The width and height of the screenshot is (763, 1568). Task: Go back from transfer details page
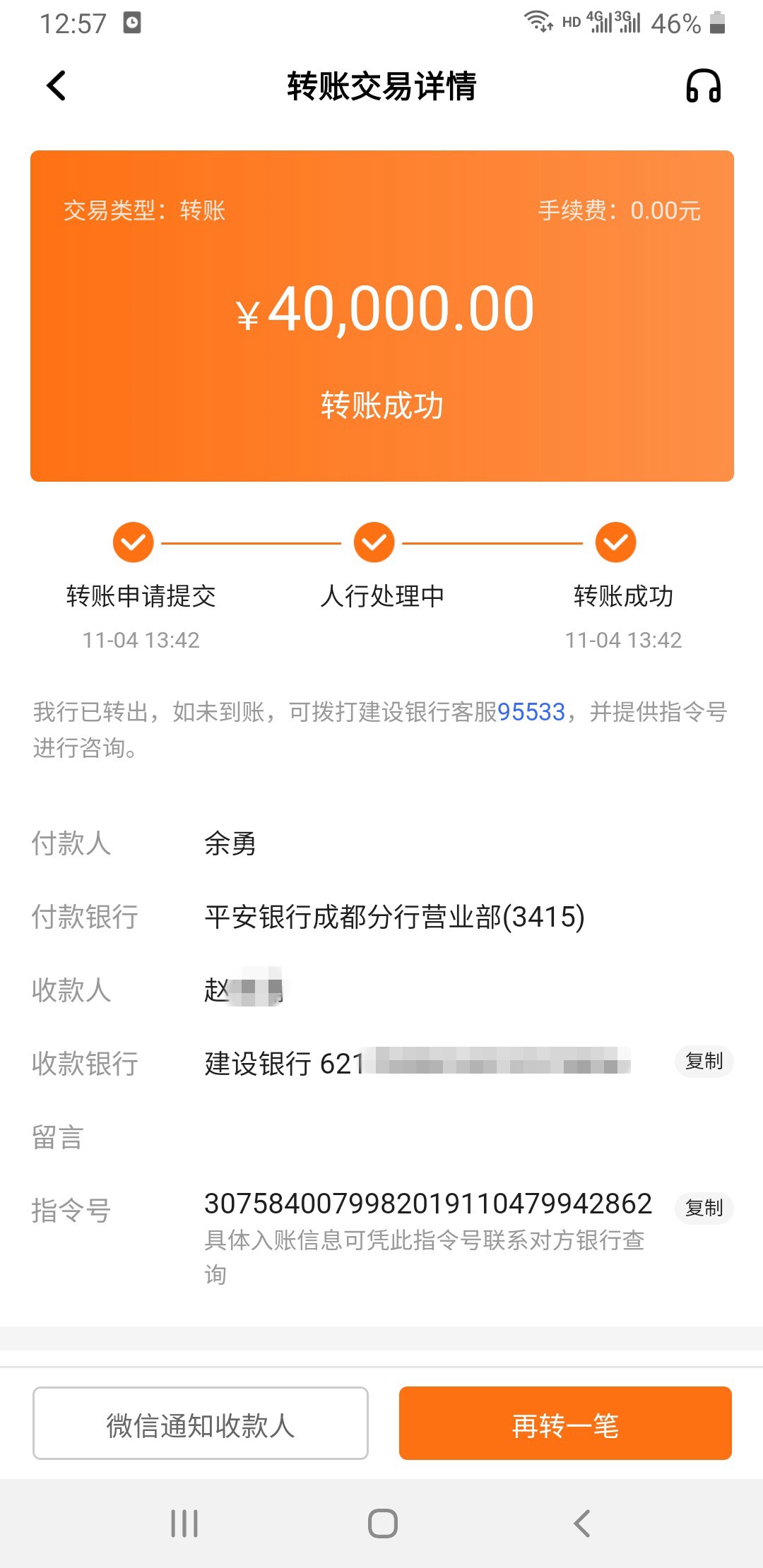pyautogui.click(x=57, y=86)
